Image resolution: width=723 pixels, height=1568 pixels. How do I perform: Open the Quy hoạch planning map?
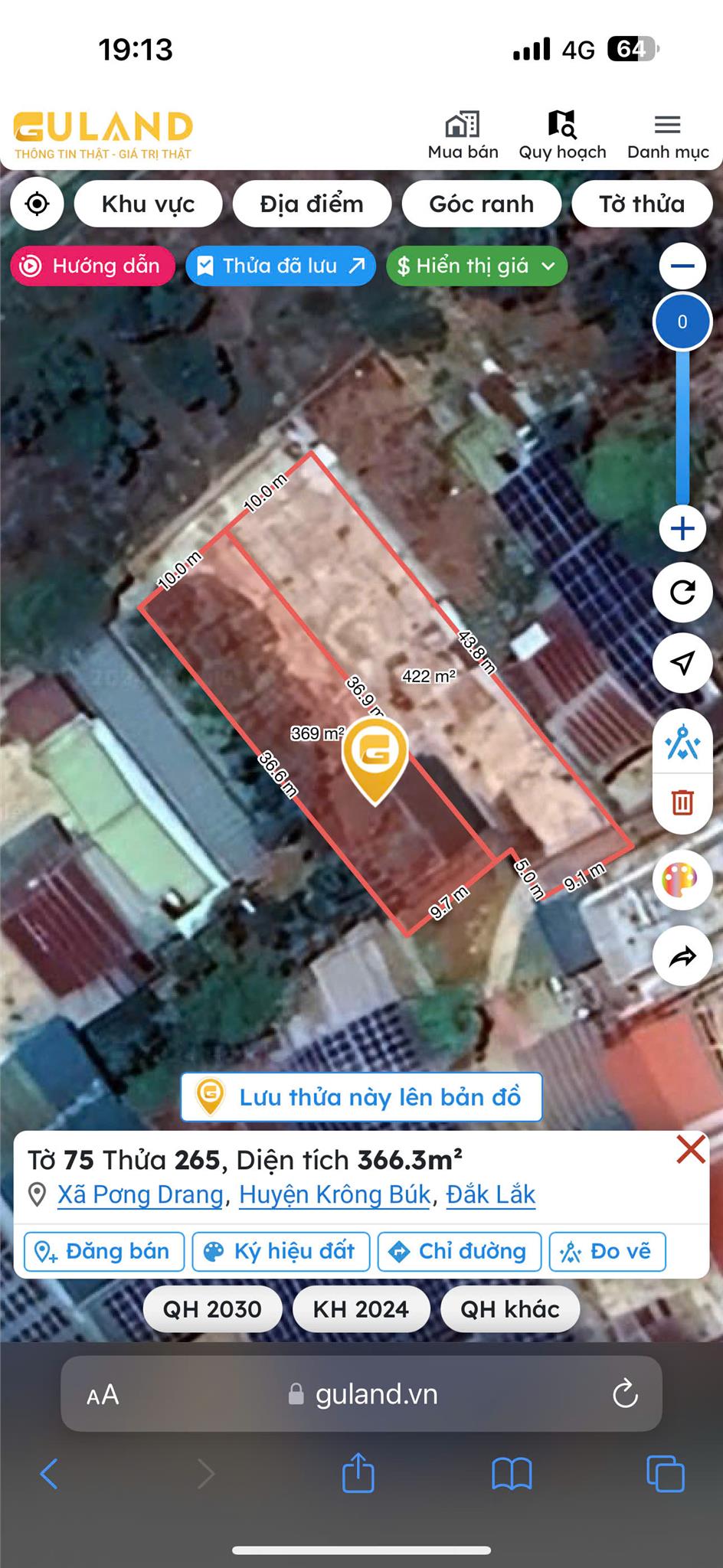[562, 136]
